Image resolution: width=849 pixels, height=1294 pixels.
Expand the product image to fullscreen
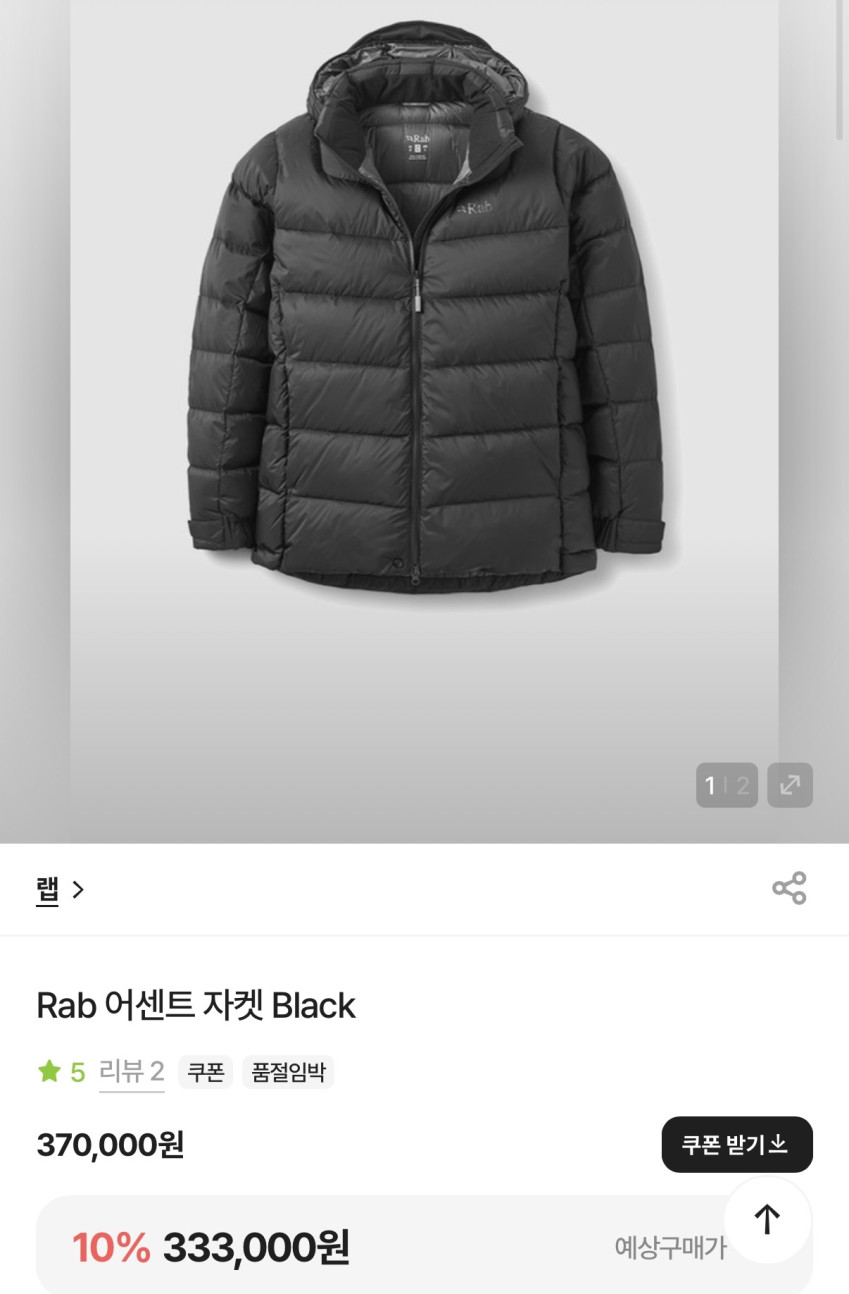pyautogui.click(x=789, y=785)
